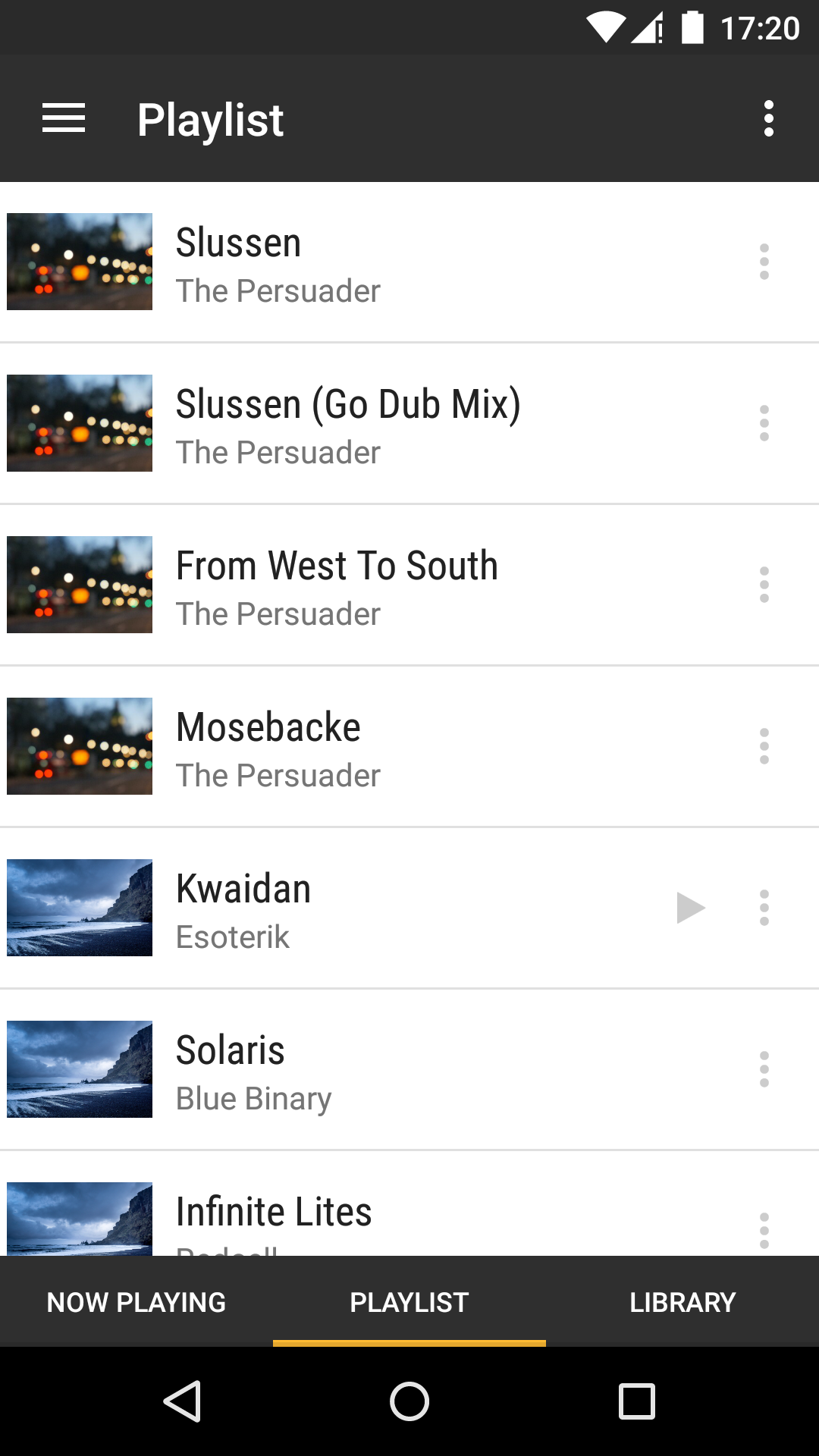The image size is (819, 1456).
Task: Open the options menu for Infinite Lites
Action: pos(764,1228)
